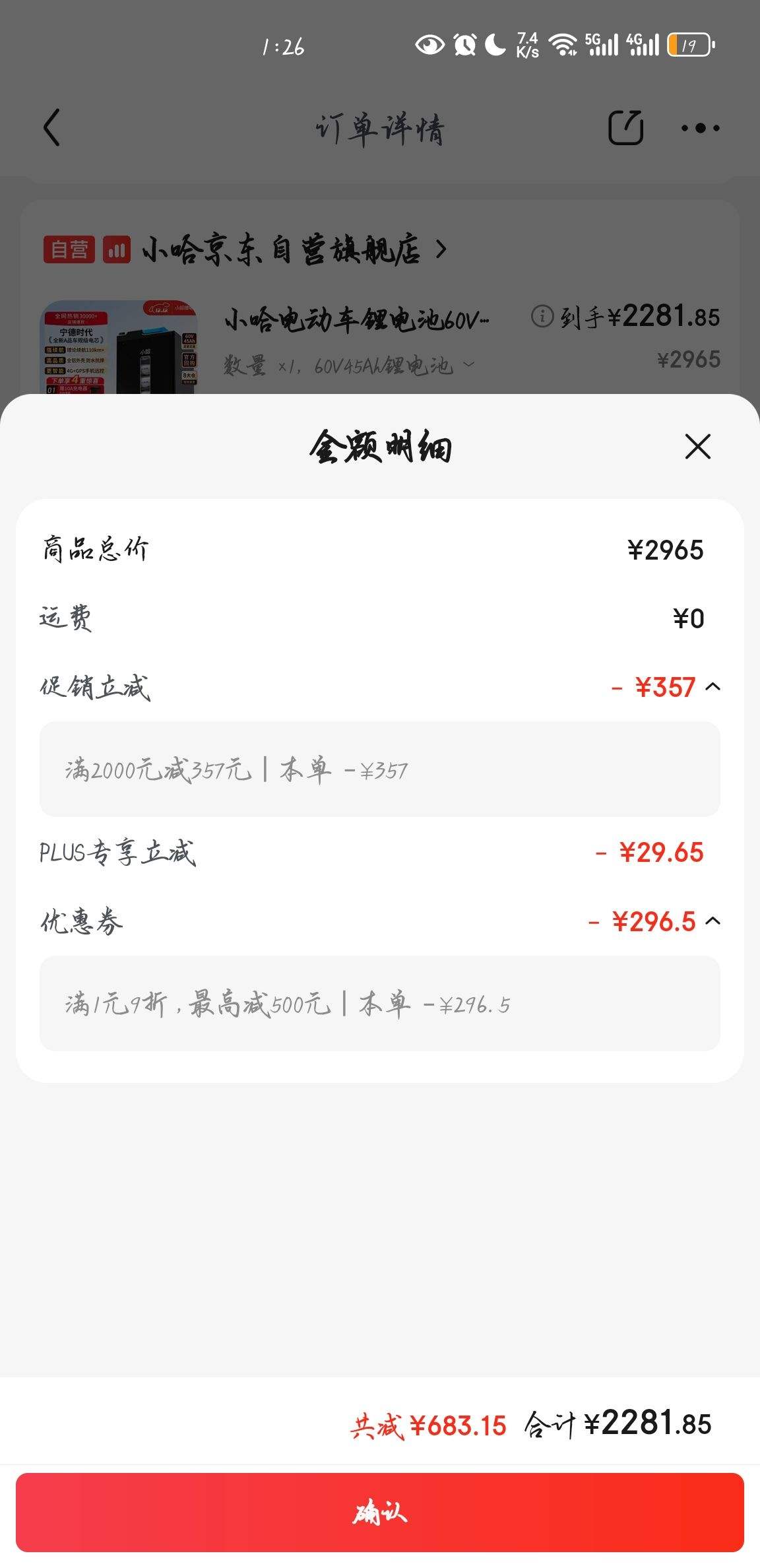Close the 金额明细 popup
Image resolution: width=760 pixels, height=1568 pixels.
(697, 447)
